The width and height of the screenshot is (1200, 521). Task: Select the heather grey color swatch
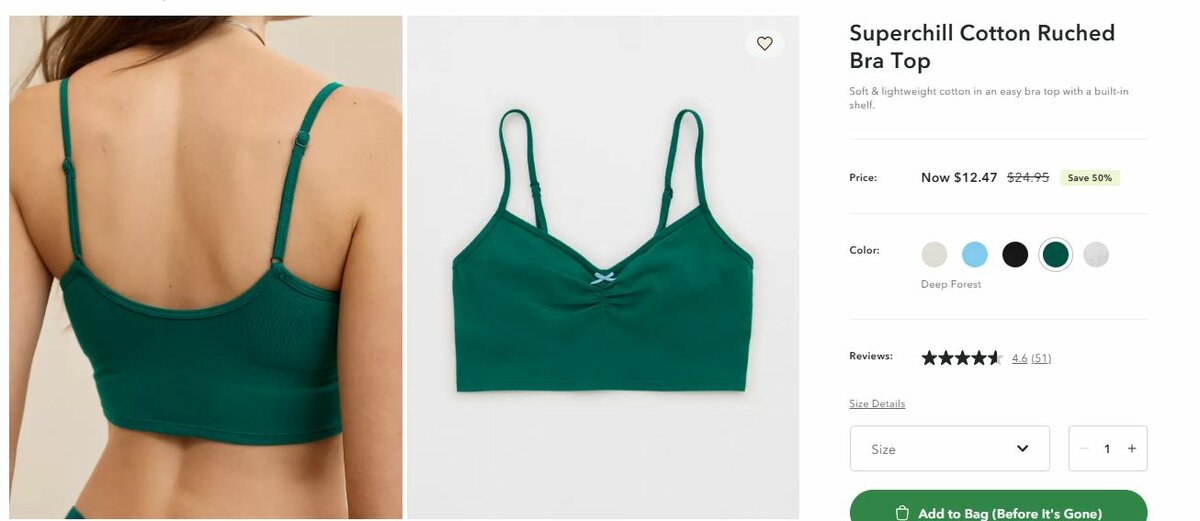1096,255
